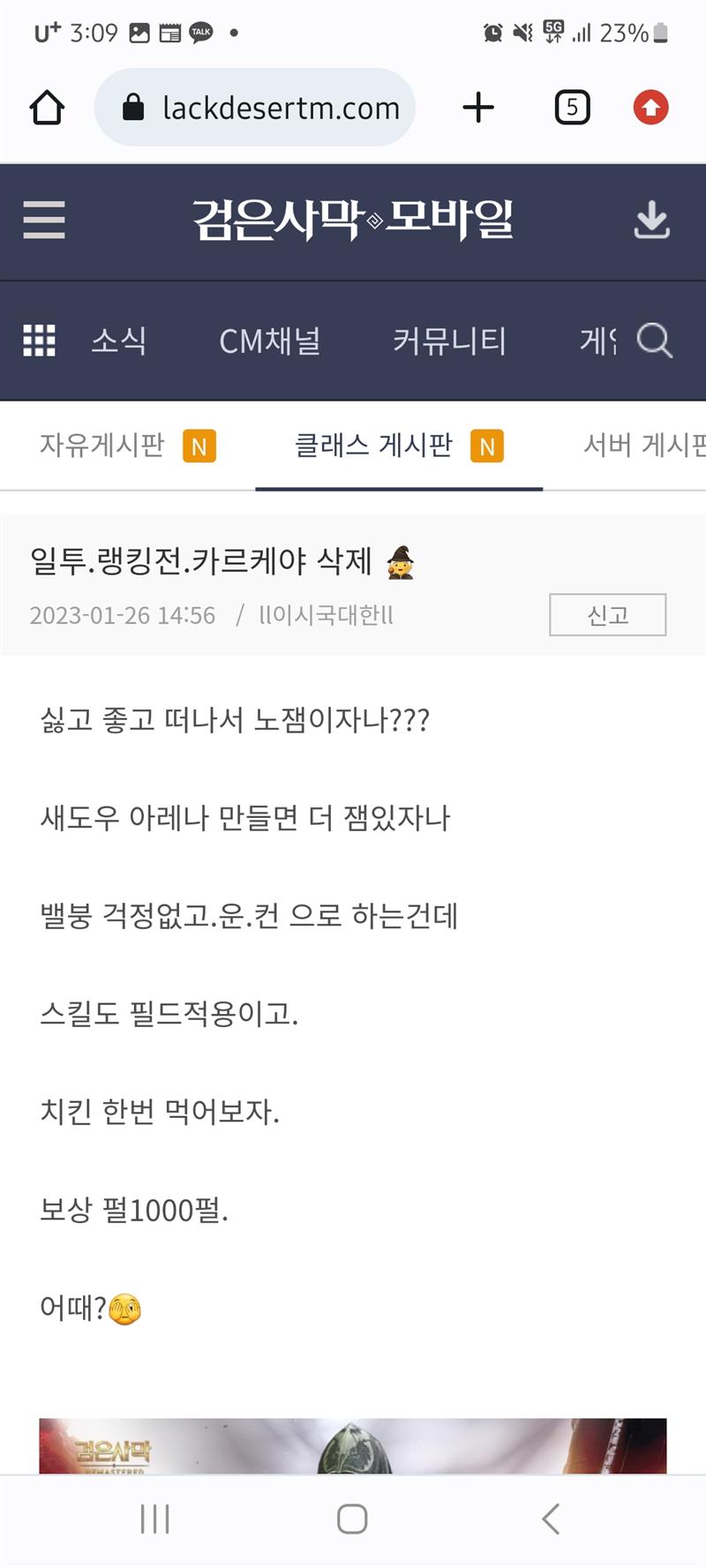Viewport: 706px width, 1568px height.
Task: Open the hamburger side menu
Action: coord(44,220)
